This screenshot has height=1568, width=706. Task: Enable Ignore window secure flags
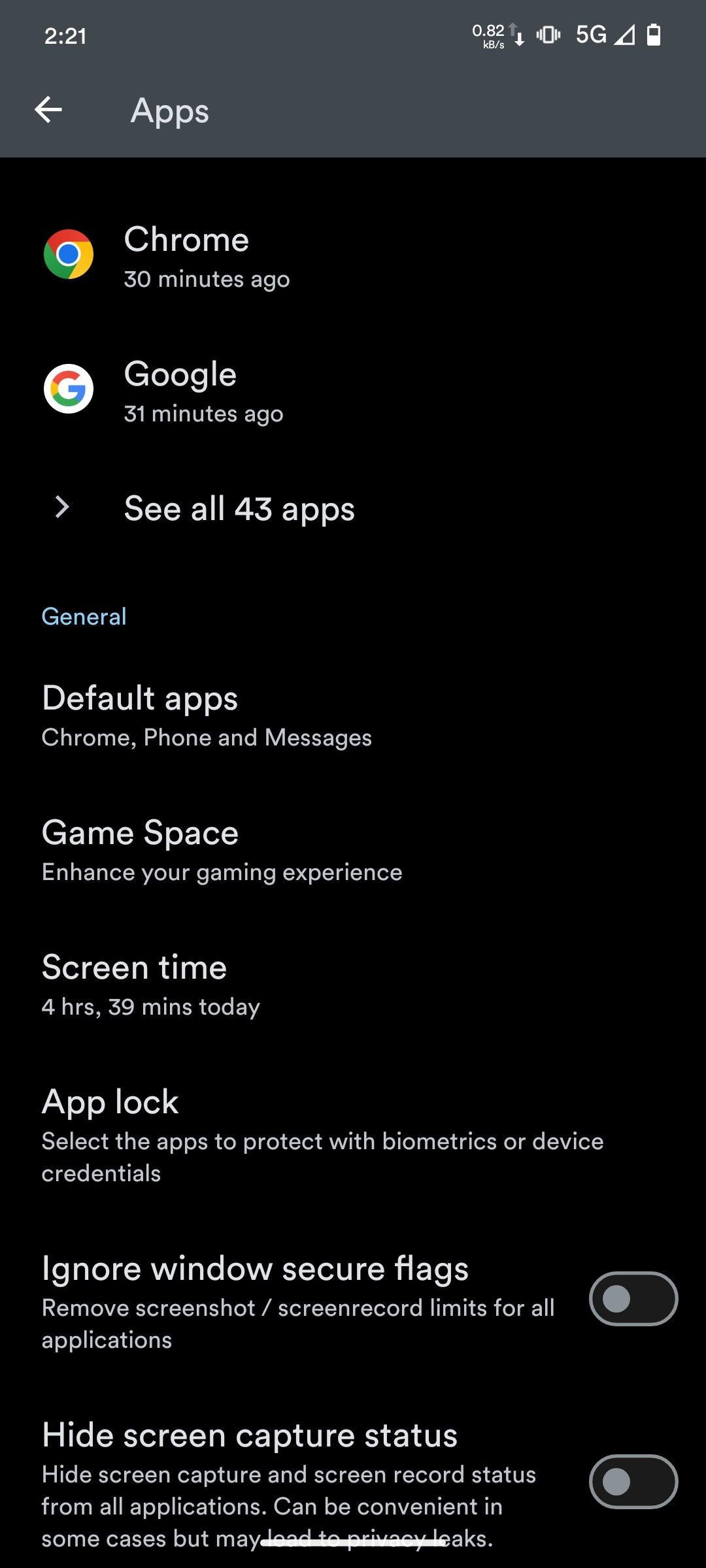point(633,1298)
